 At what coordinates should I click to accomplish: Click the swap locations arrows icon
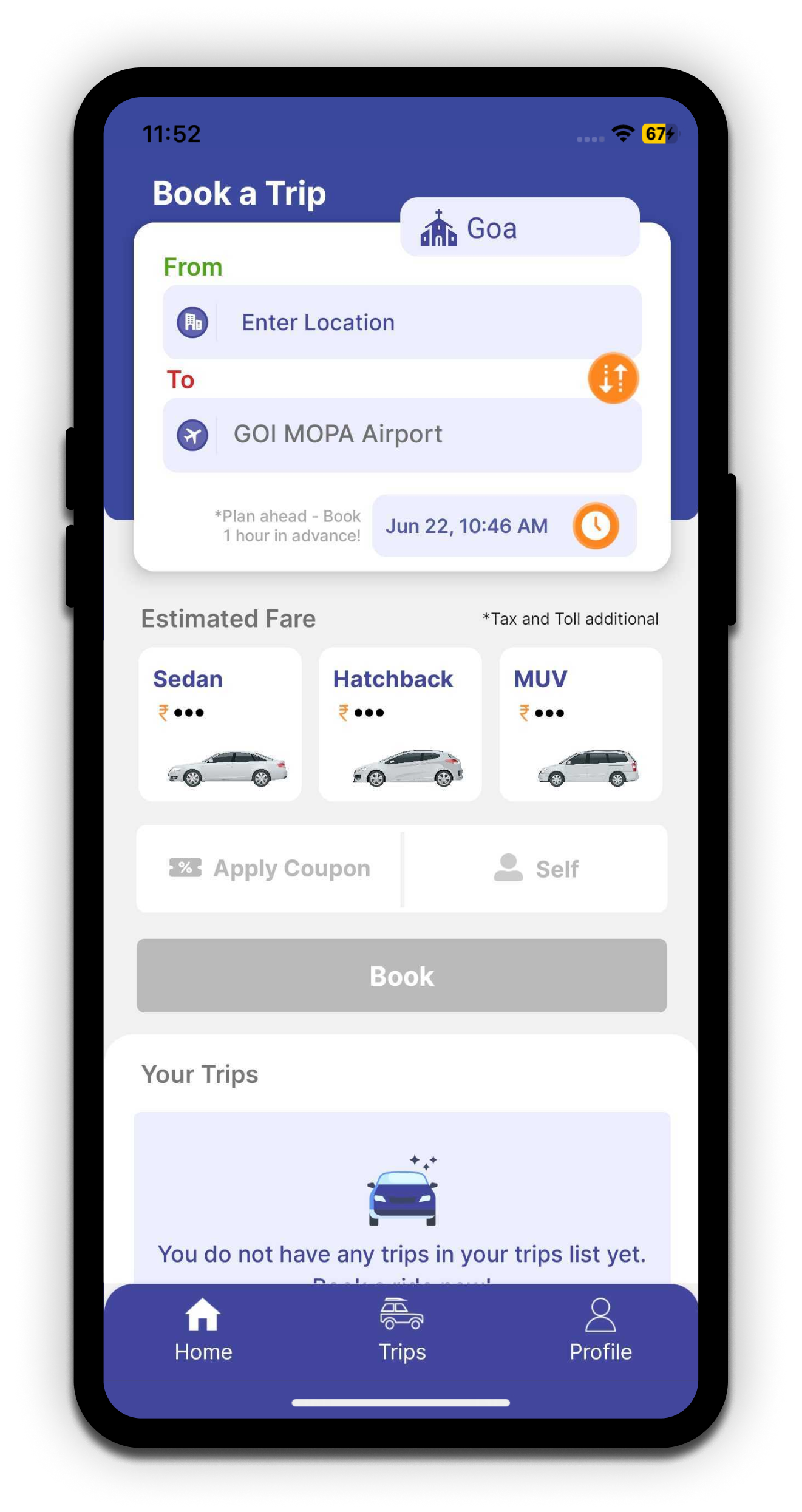pyautogui.click(x=613, y=378)
